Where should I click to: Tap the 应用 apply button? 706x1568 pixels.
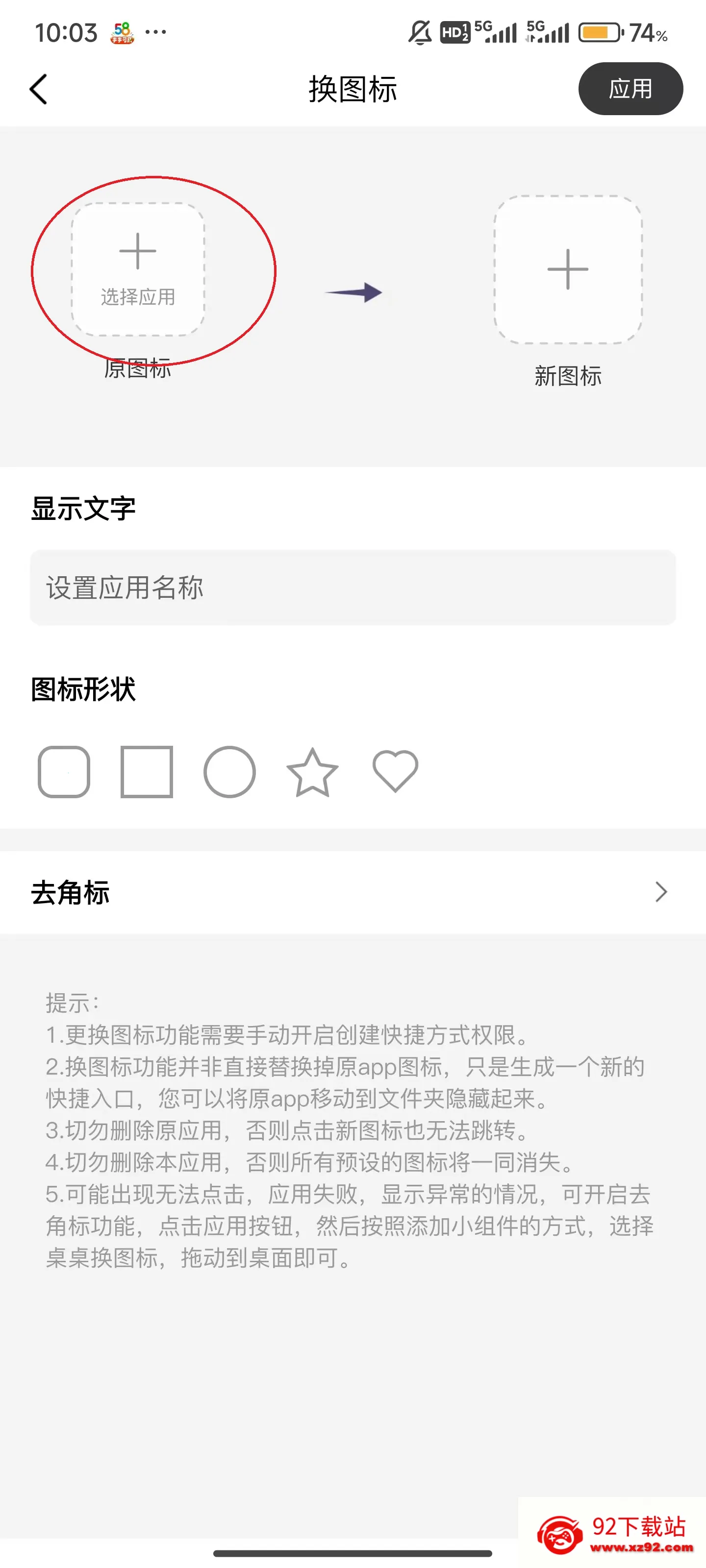[x=630, y=89]
